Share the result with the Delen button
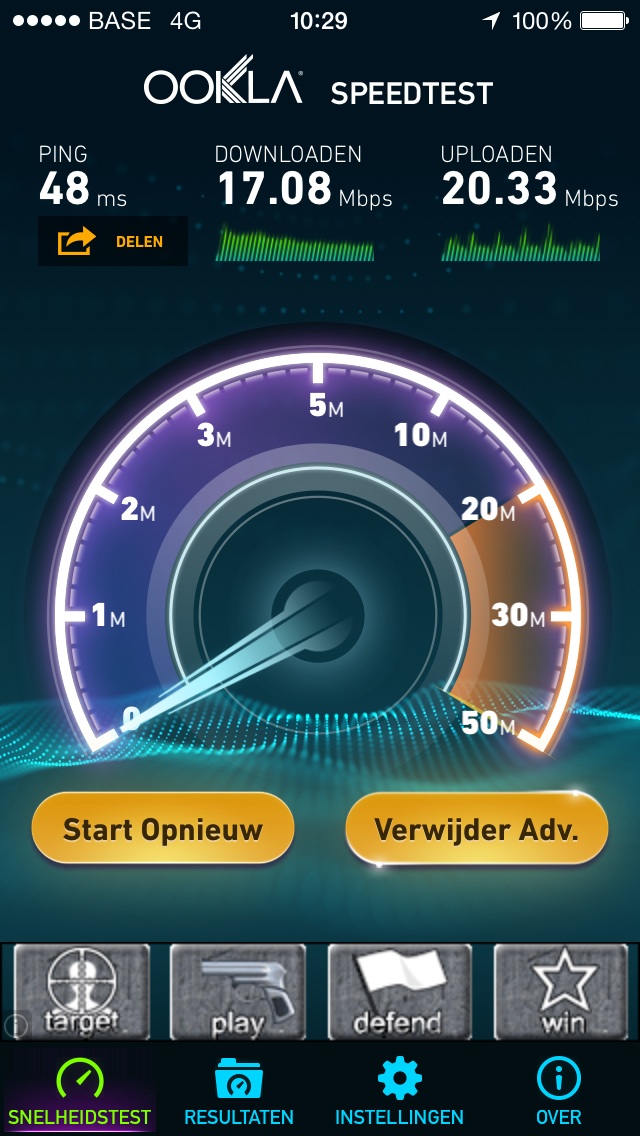This screenshot has height=1136, width=640. [x=112, y=241]
